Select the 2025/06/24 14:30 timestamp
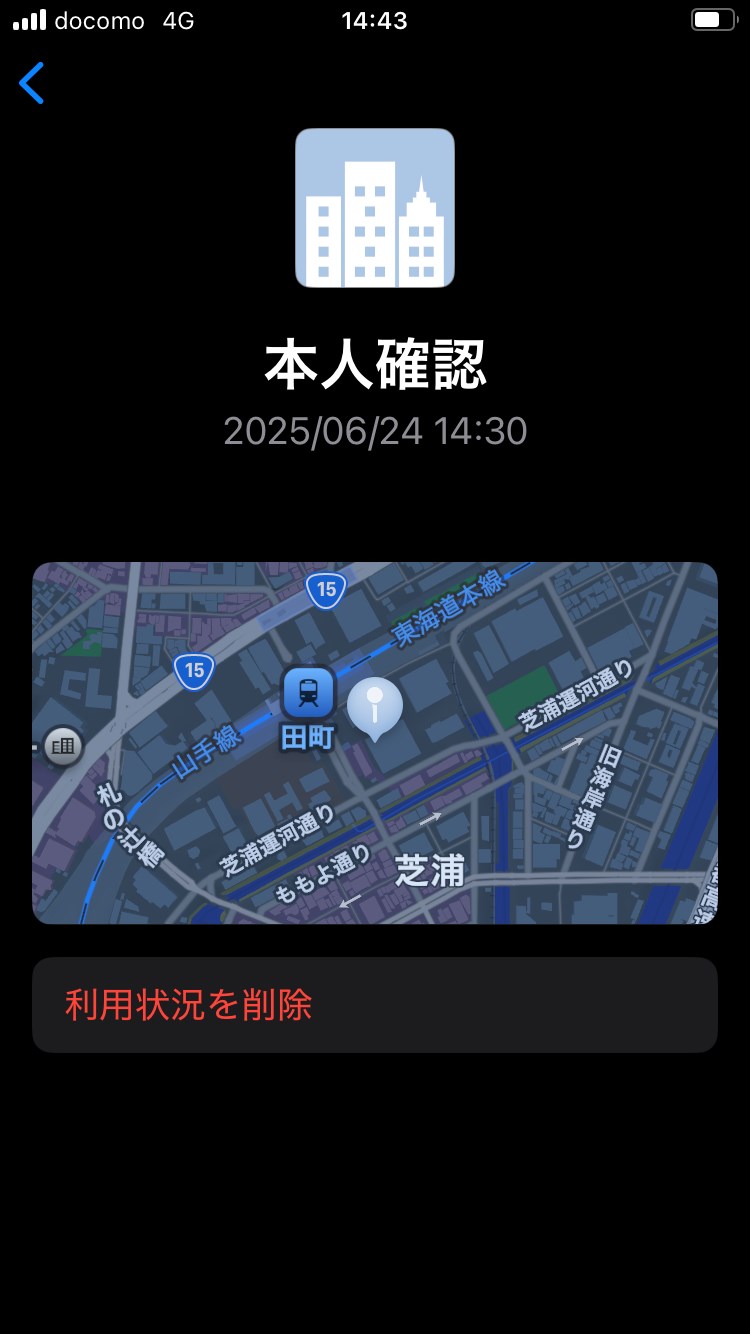The width and height of the screenshot is (750, 1334). pyautogui.click(x=375, y=431)
